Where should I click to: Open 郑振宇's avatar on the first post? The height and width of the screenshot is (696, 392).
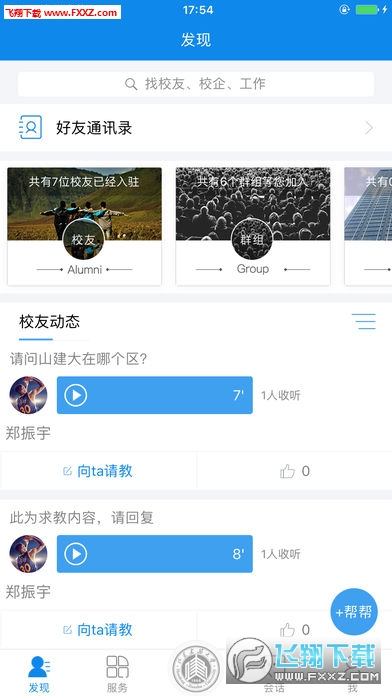coord(28,395)
